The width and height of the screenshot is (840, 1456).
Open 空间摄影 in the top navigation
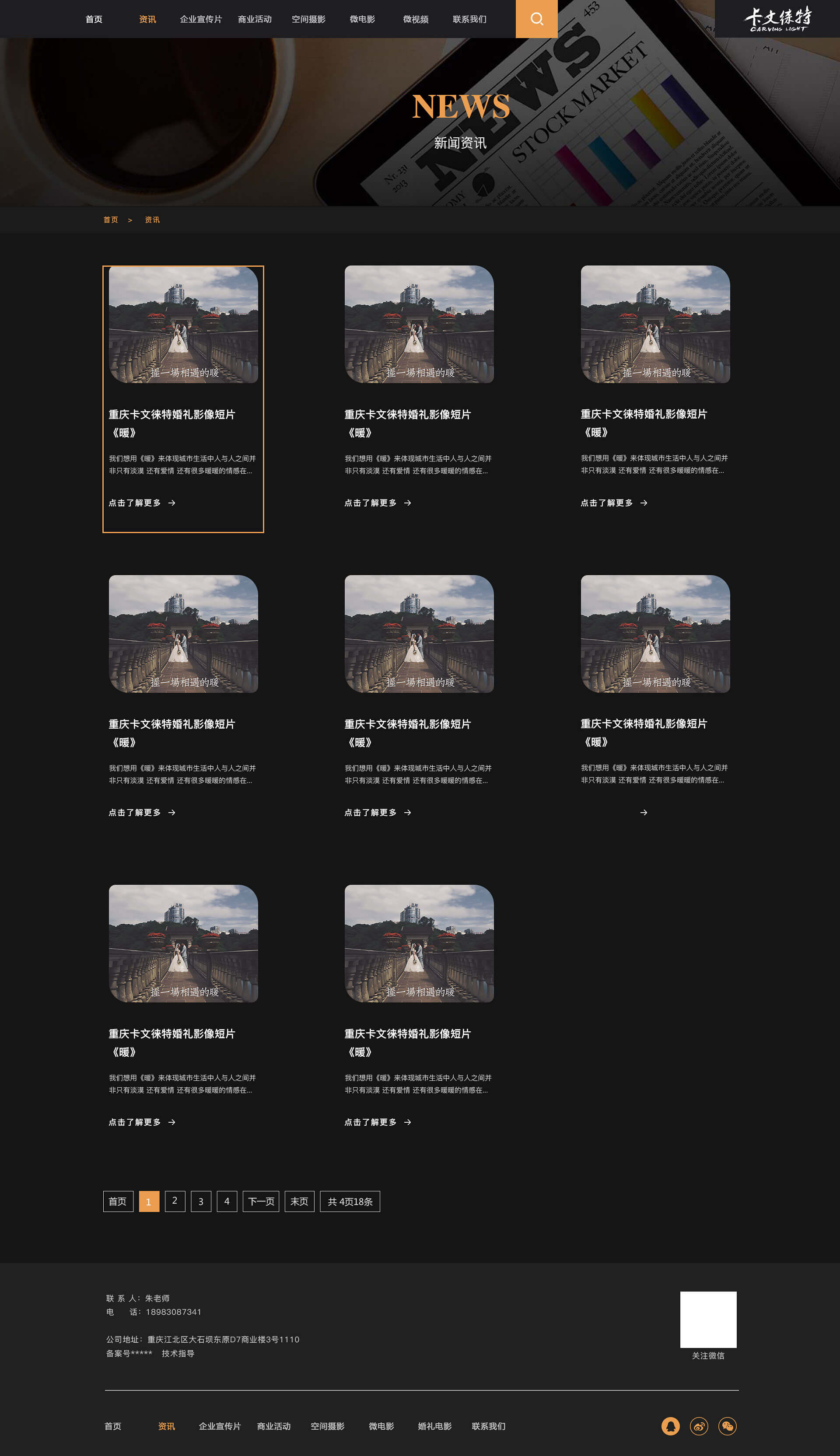tap(308, 20)
